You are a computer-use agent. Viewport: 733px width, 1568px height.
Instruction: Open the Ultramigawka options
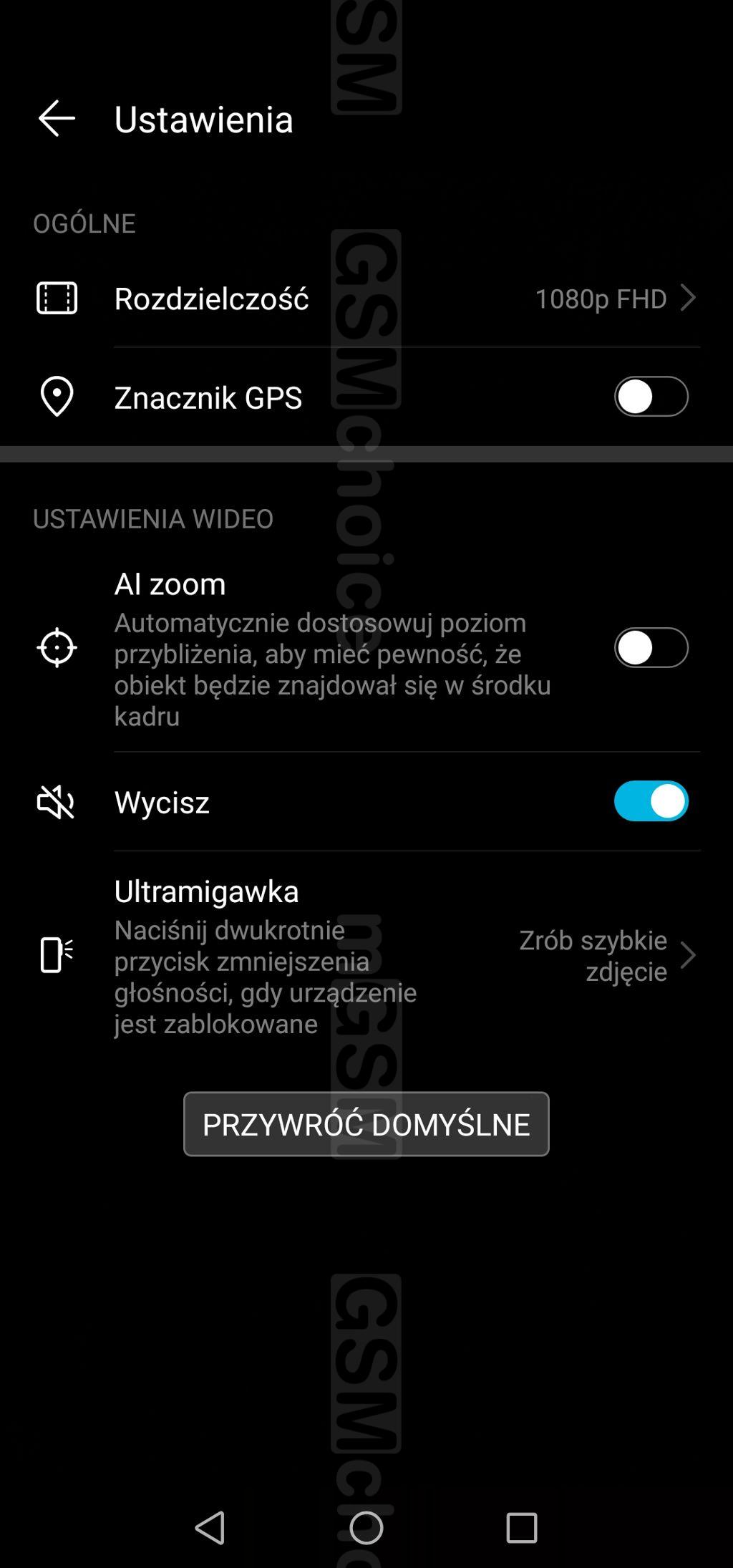[366, 955]
